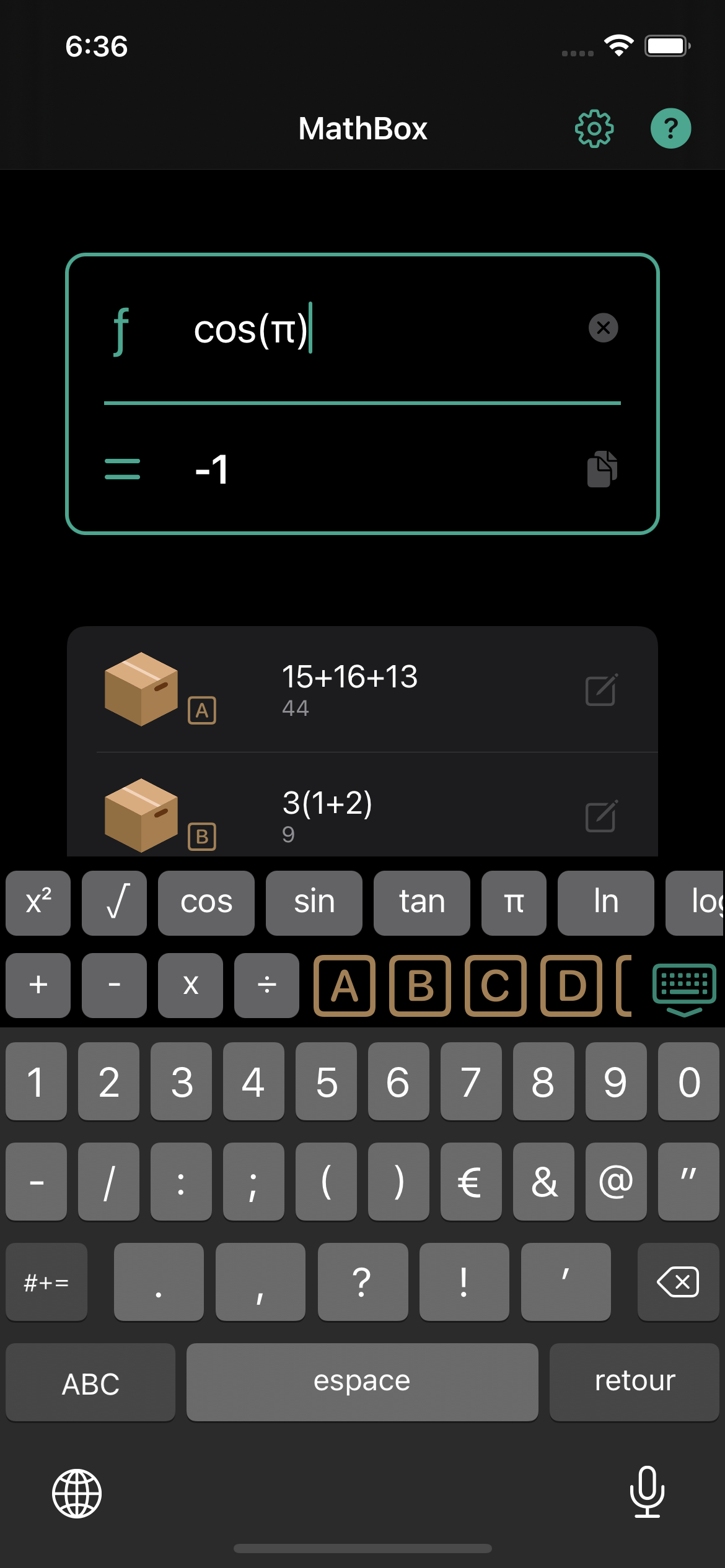This screenshot has height=1568, width=725.
Task: Clear the cos(π) expression
Action: [603, 328]
